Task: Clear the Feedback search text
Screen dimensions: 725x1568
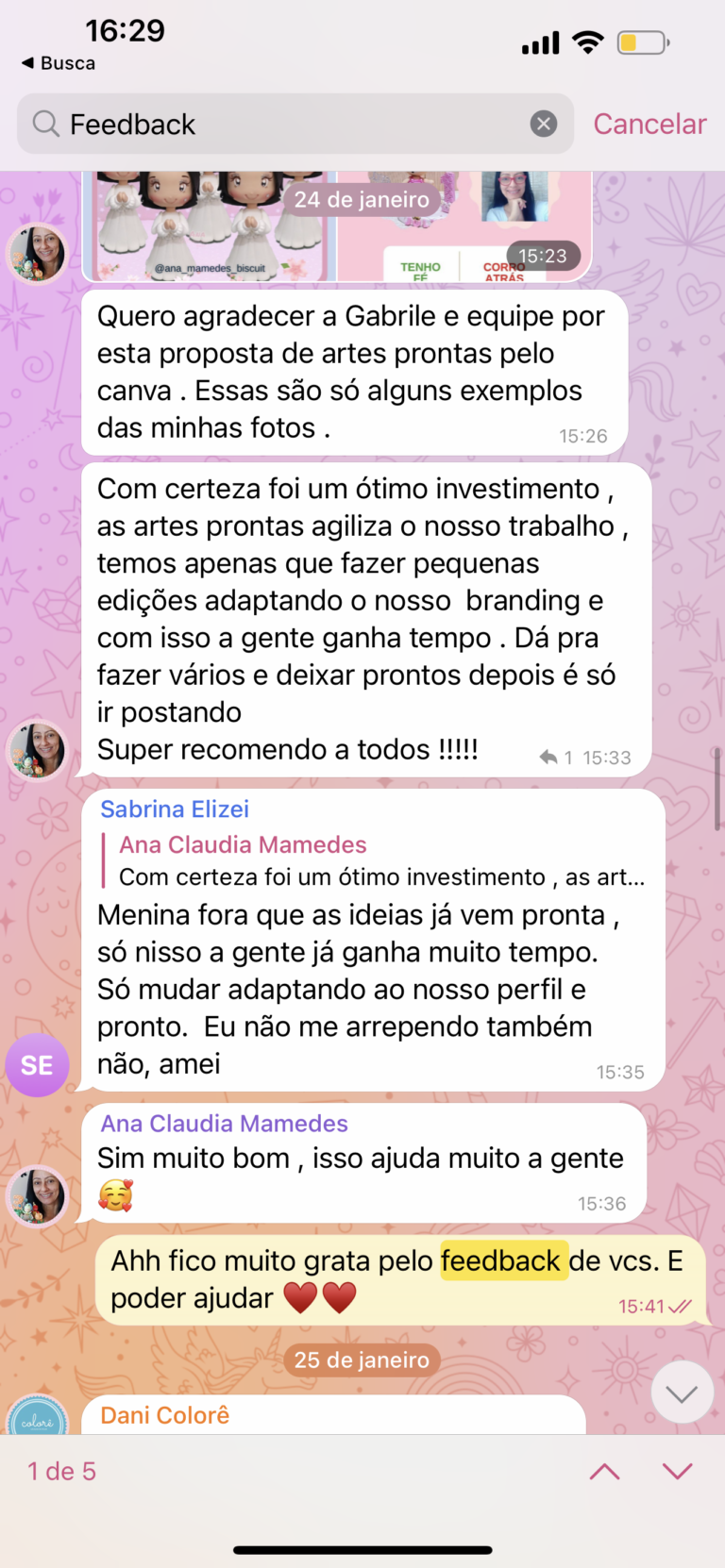Action: (543, 124)
